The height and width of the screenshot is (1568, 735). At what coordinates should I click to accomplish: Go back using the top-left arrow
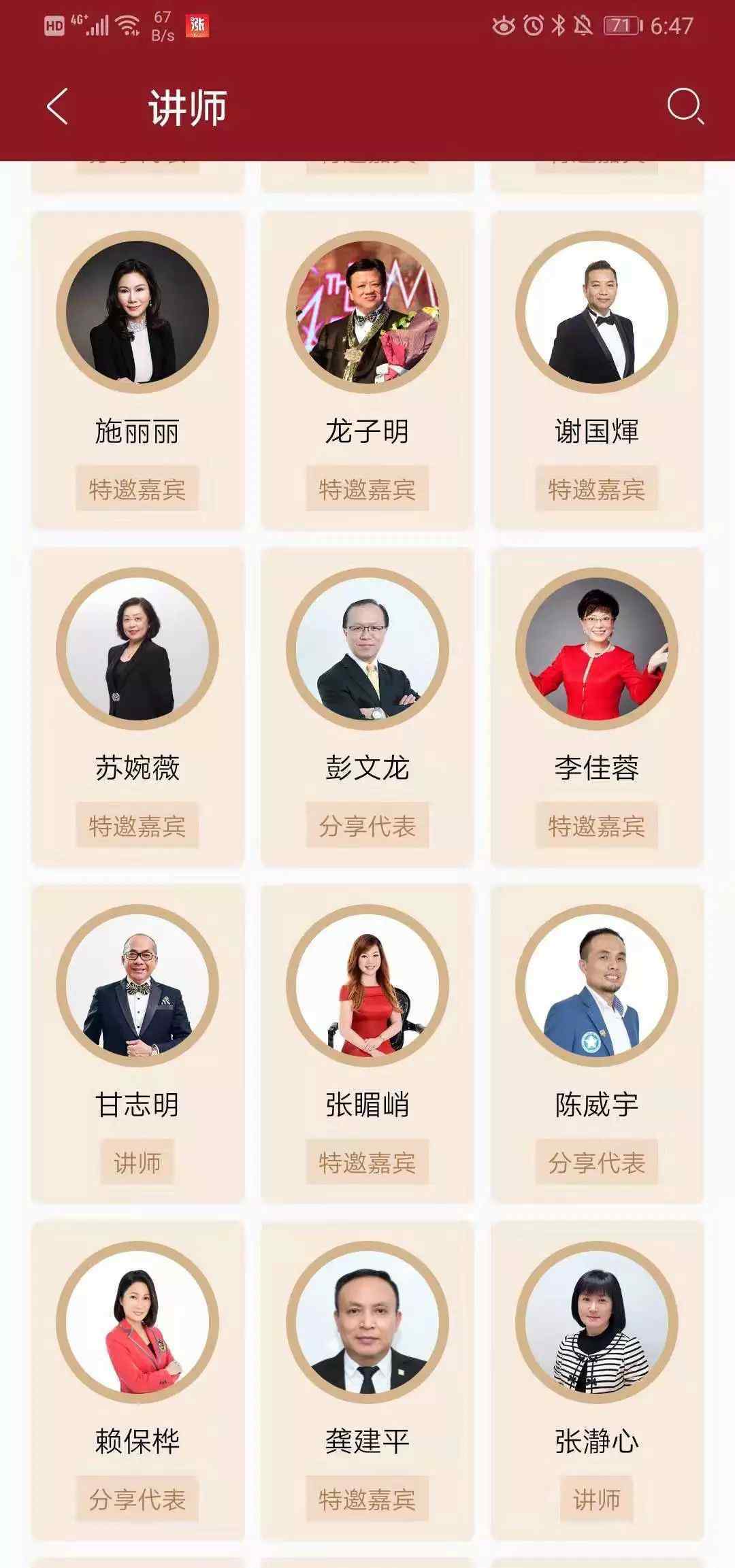pyautogui.click(x=58, y=107)
